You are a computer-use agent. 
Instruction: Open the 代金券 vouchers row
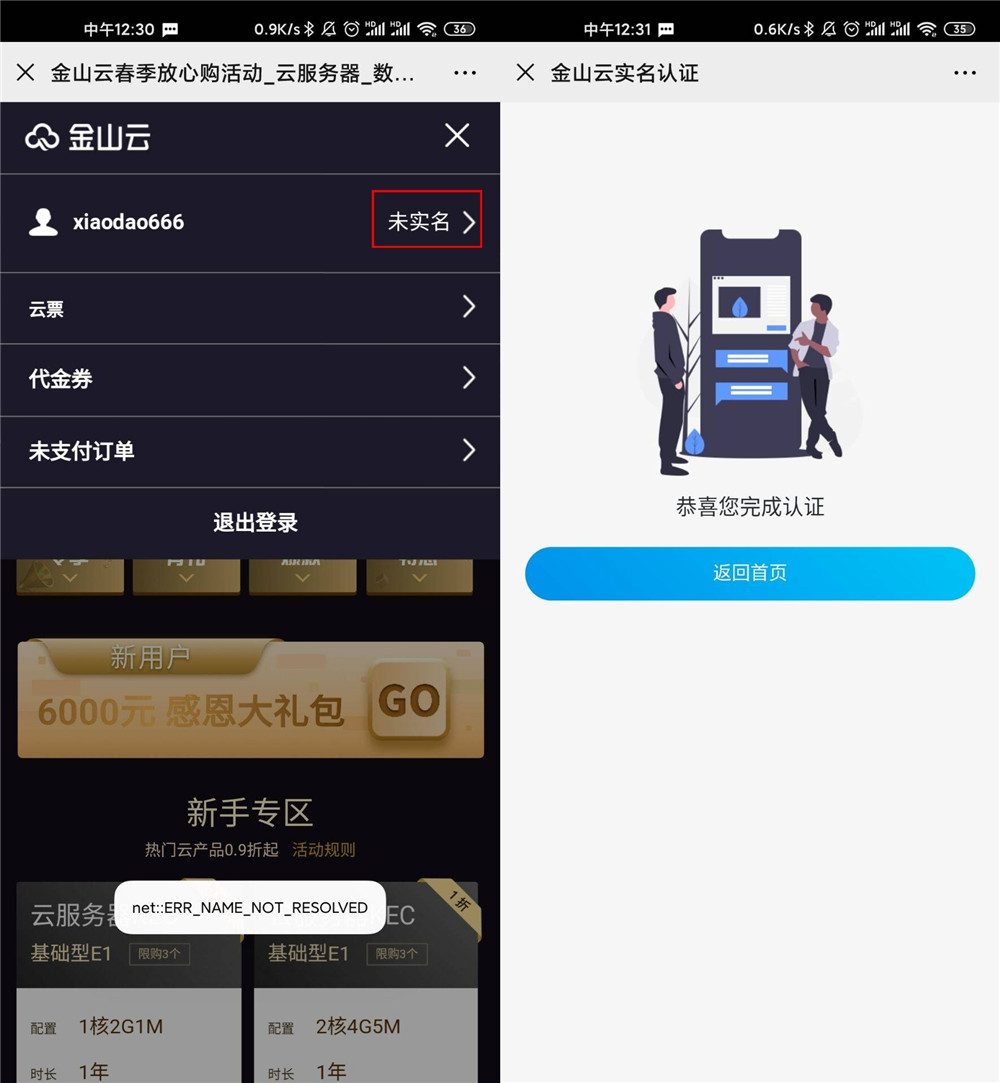(250, 379)
